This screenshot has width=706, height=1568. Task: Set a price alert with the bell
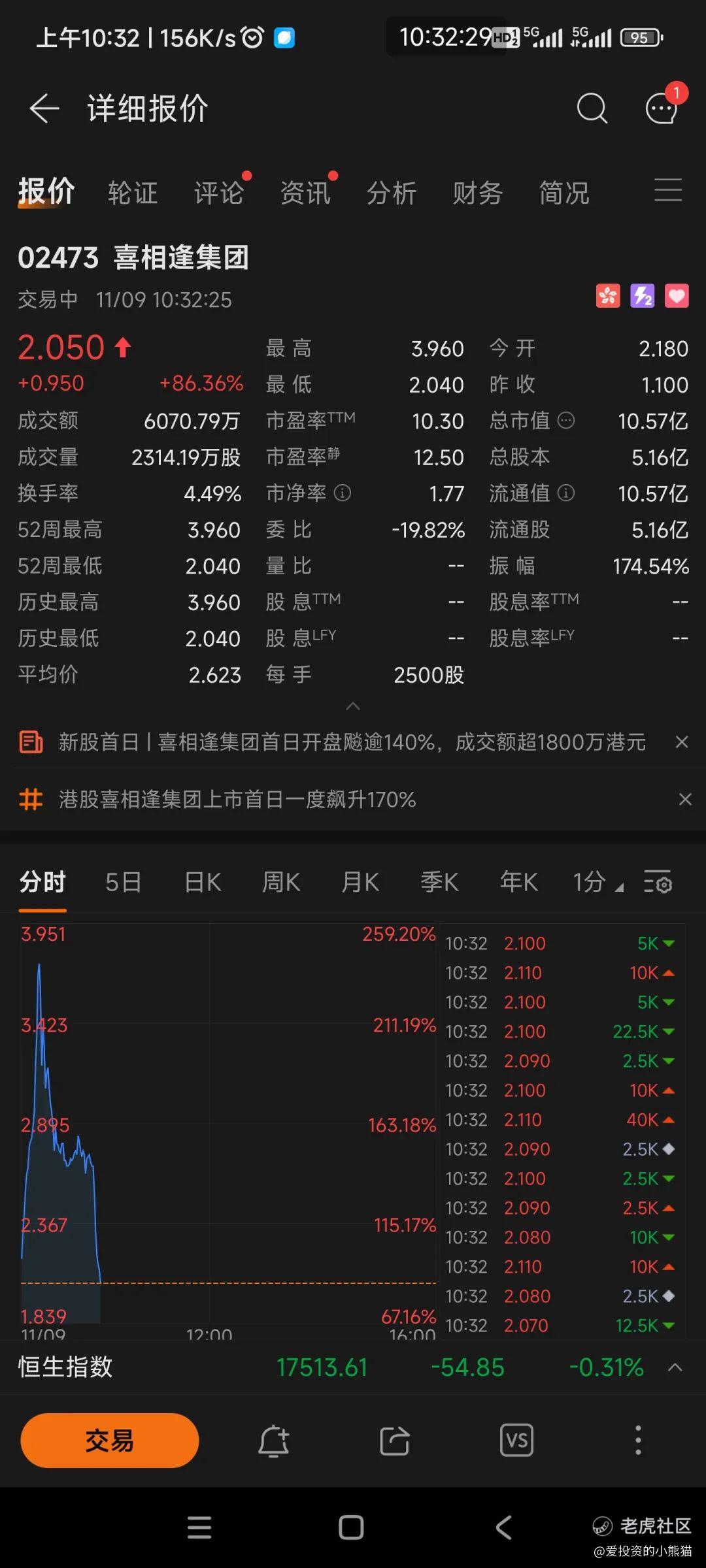pyautogui.click(x=274, y=1441)
